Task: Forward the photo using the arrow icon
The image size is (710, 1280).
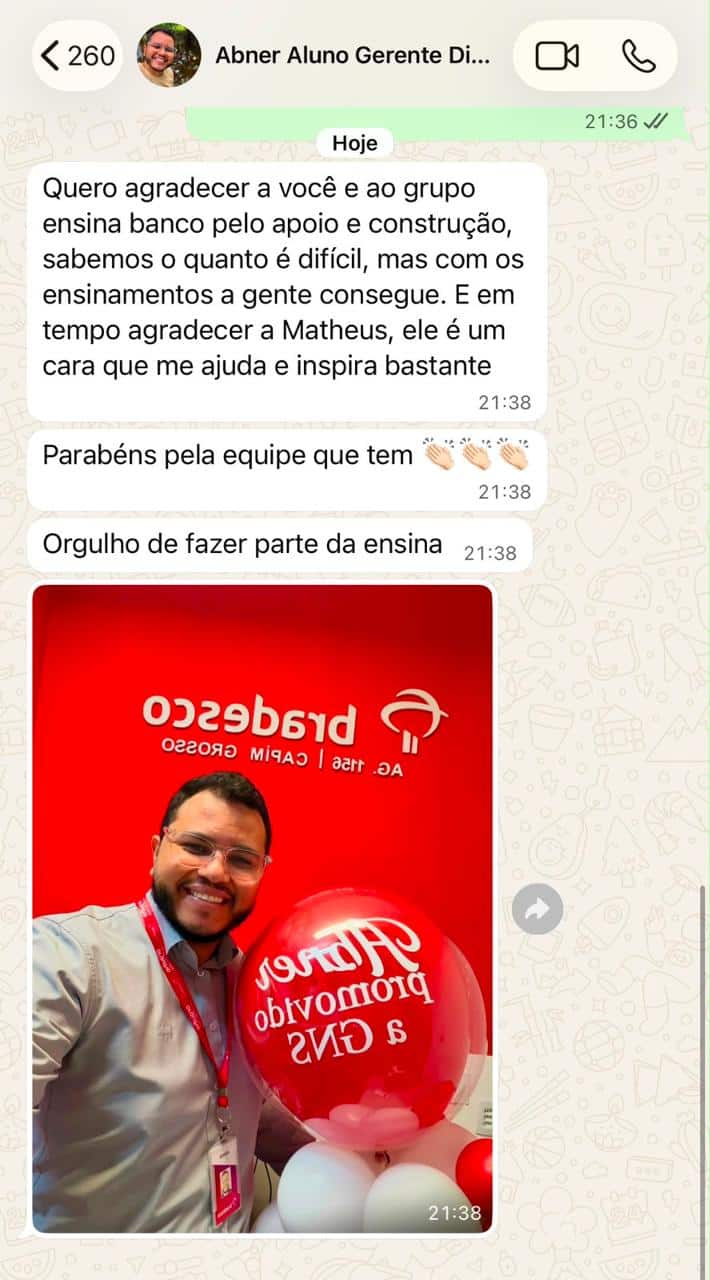Action: point(538,909)
